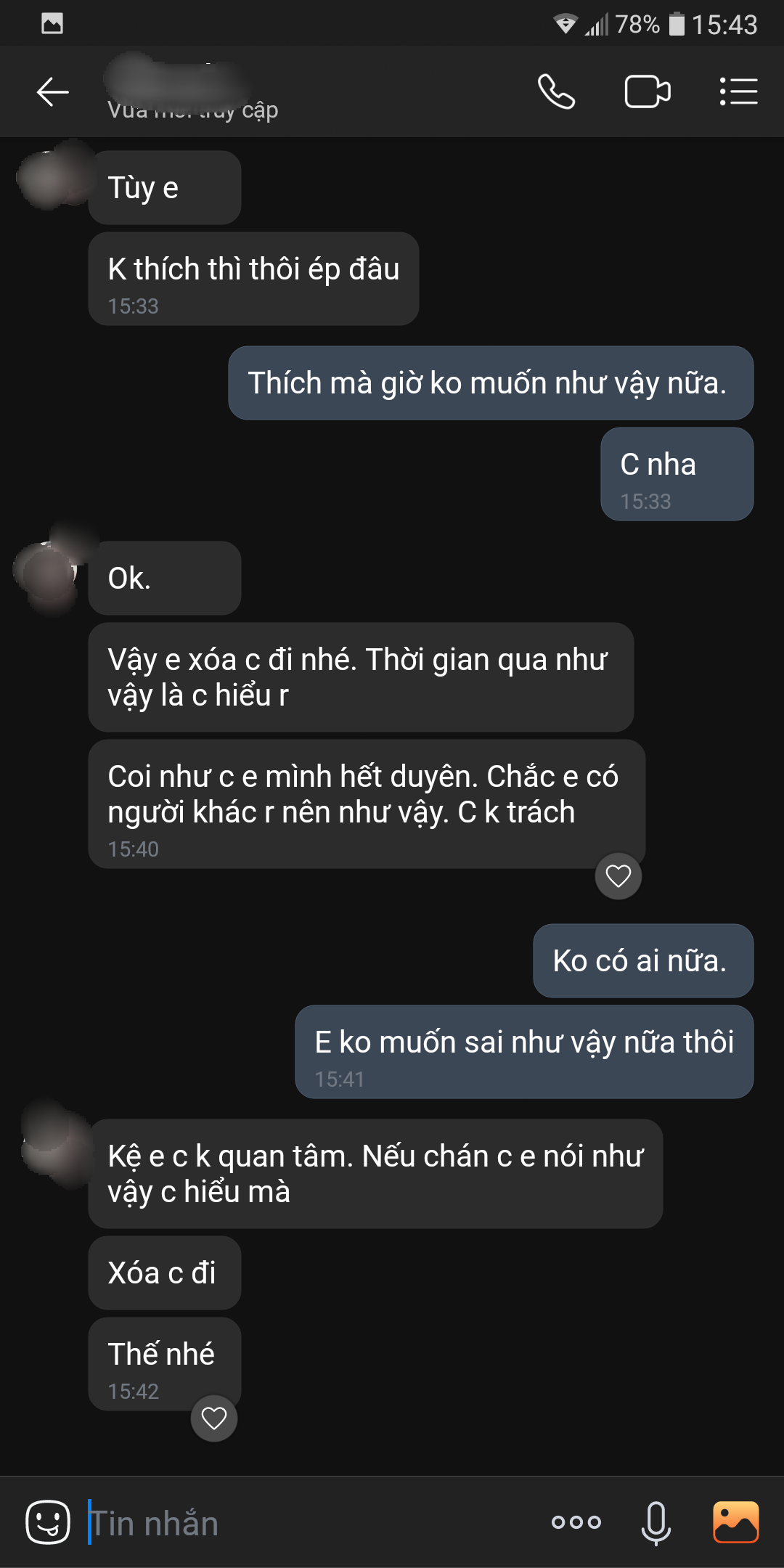The height and width of the screenshot is (1568, 784).
Task: Like the "Thế nhé" message
Action: tap(213, 1418)
